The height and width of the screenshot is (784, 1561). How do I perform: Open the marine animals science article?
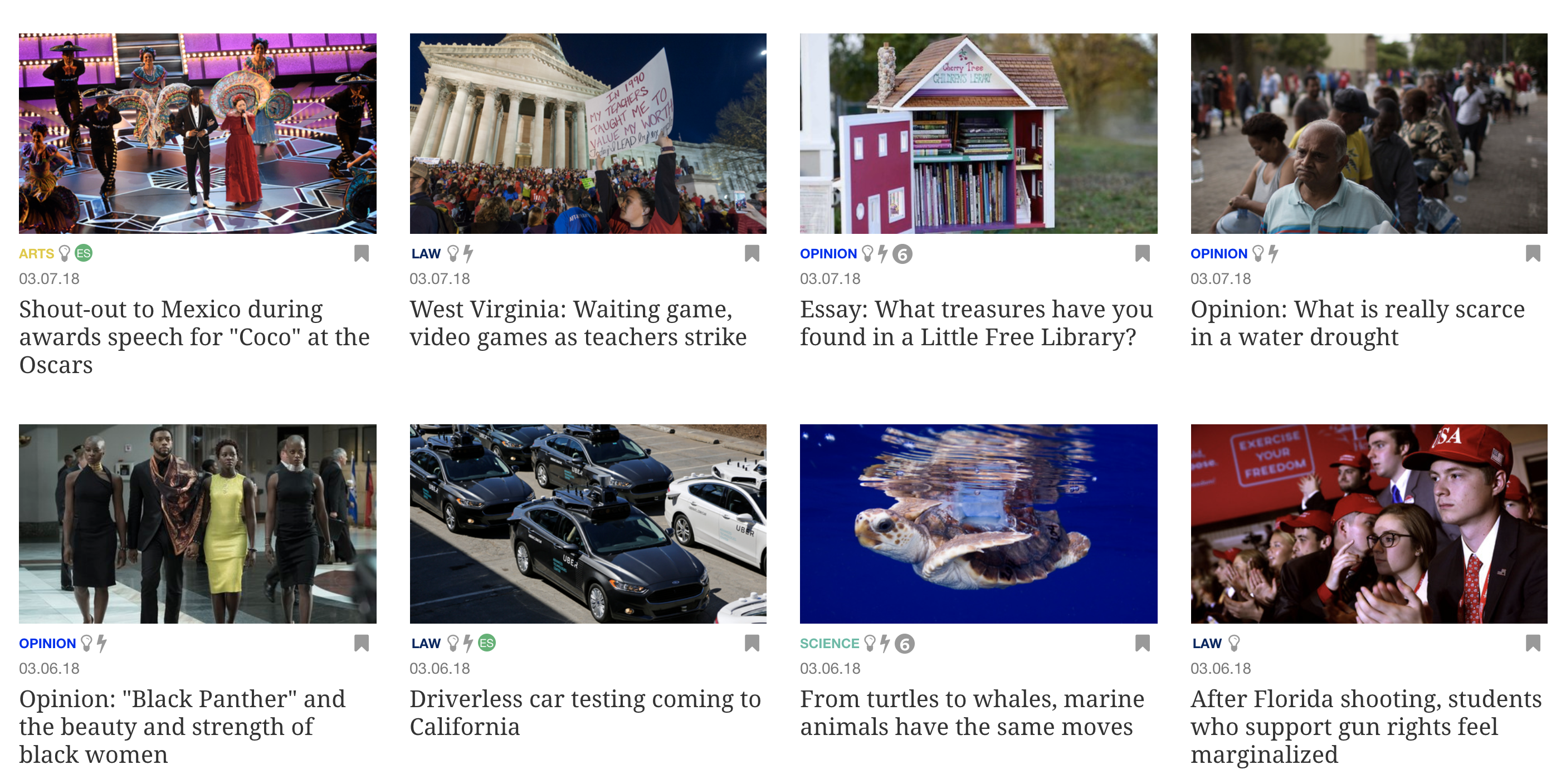point(972,713)
